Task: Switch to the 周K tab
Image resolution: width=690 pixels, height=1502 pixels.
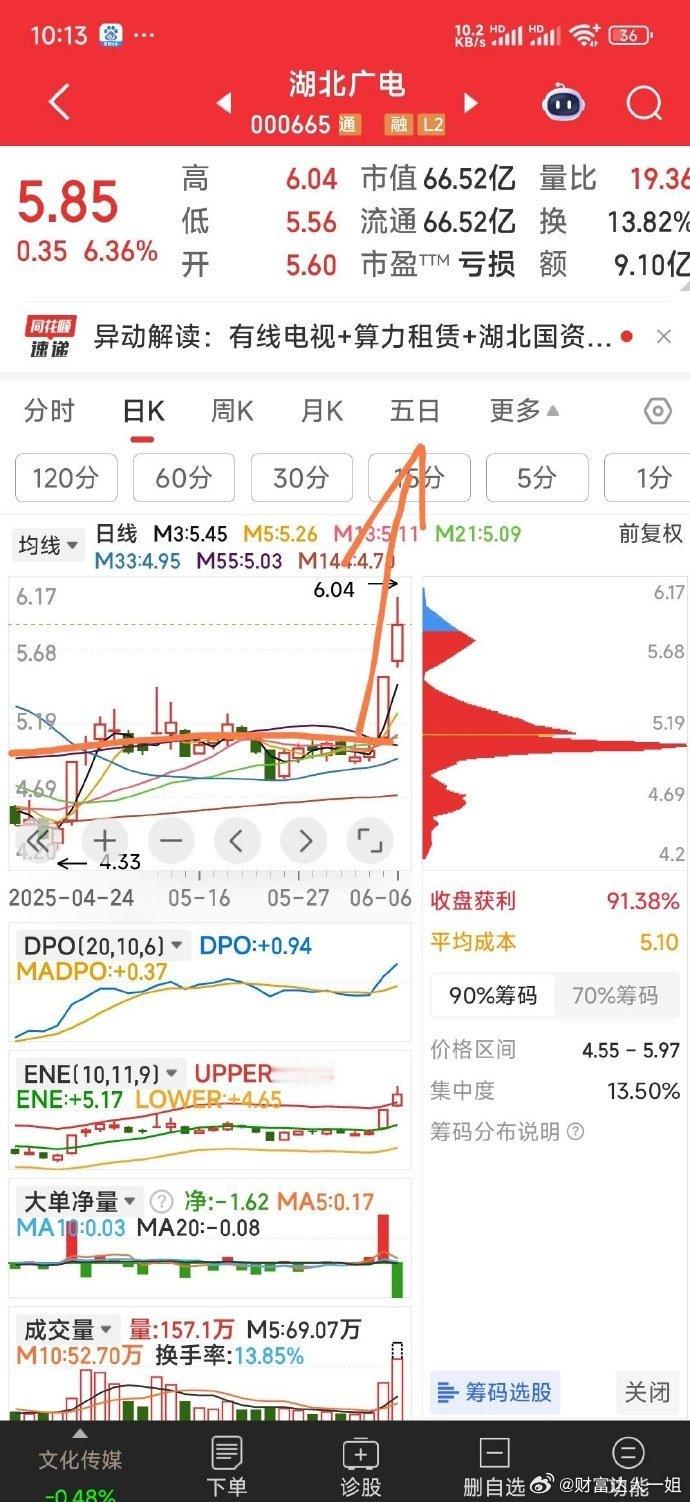Action: pos(232,411)
